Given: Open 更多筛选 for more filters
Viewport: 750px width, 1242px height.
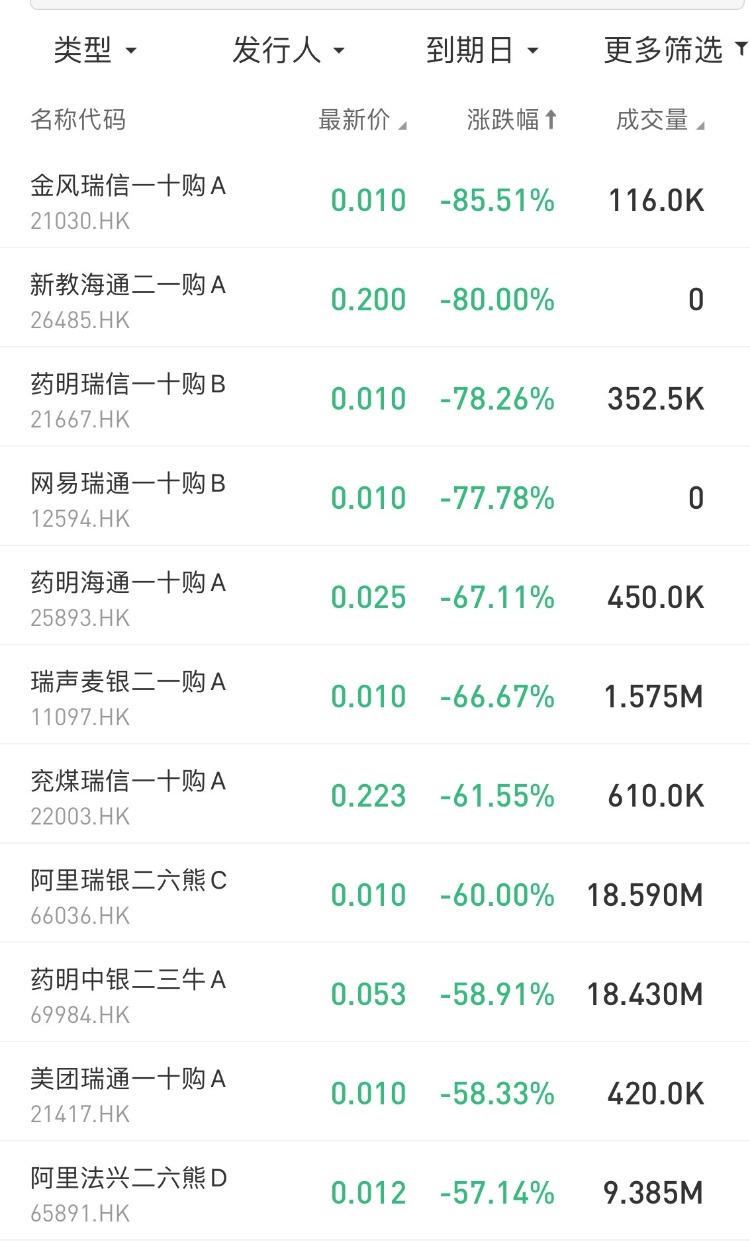Looking at the screenshot, I should click(x=674, y=50).
